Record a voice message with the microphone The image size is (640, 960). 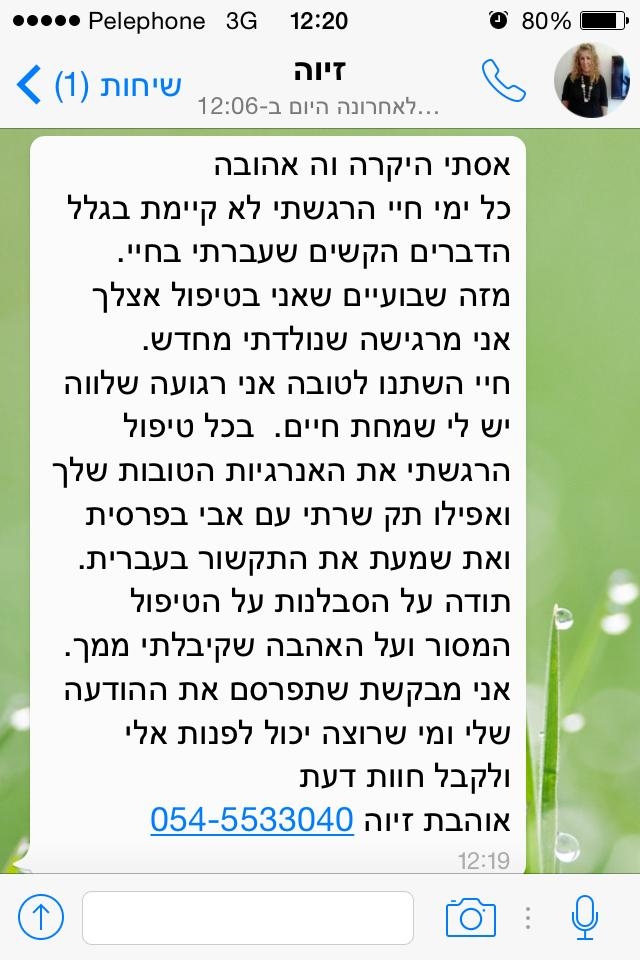pyautogui.click(x=584, y=916)
